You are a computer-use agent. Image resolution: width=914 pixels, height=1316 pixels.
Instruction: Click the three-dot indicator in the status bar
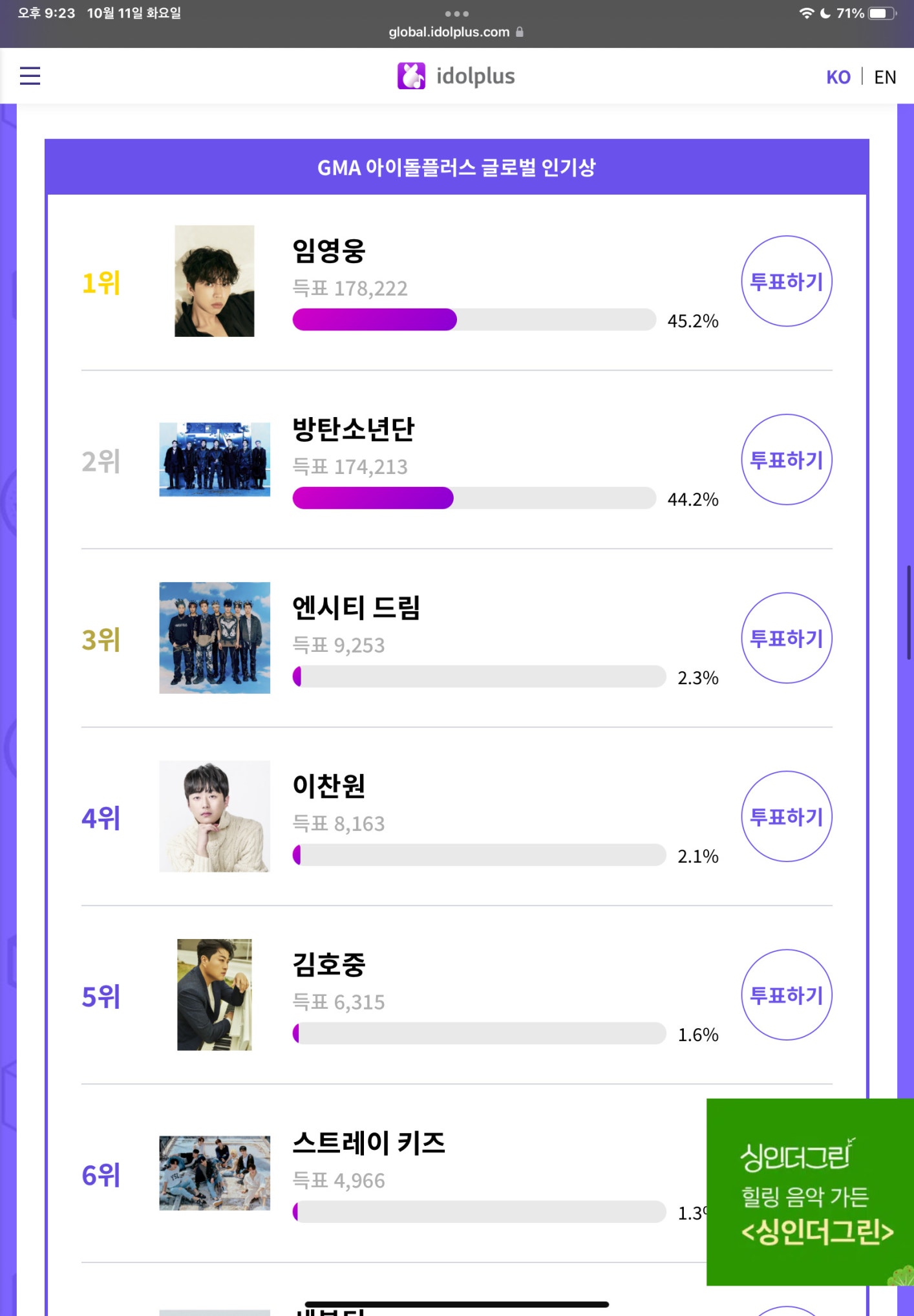(458, 13)
